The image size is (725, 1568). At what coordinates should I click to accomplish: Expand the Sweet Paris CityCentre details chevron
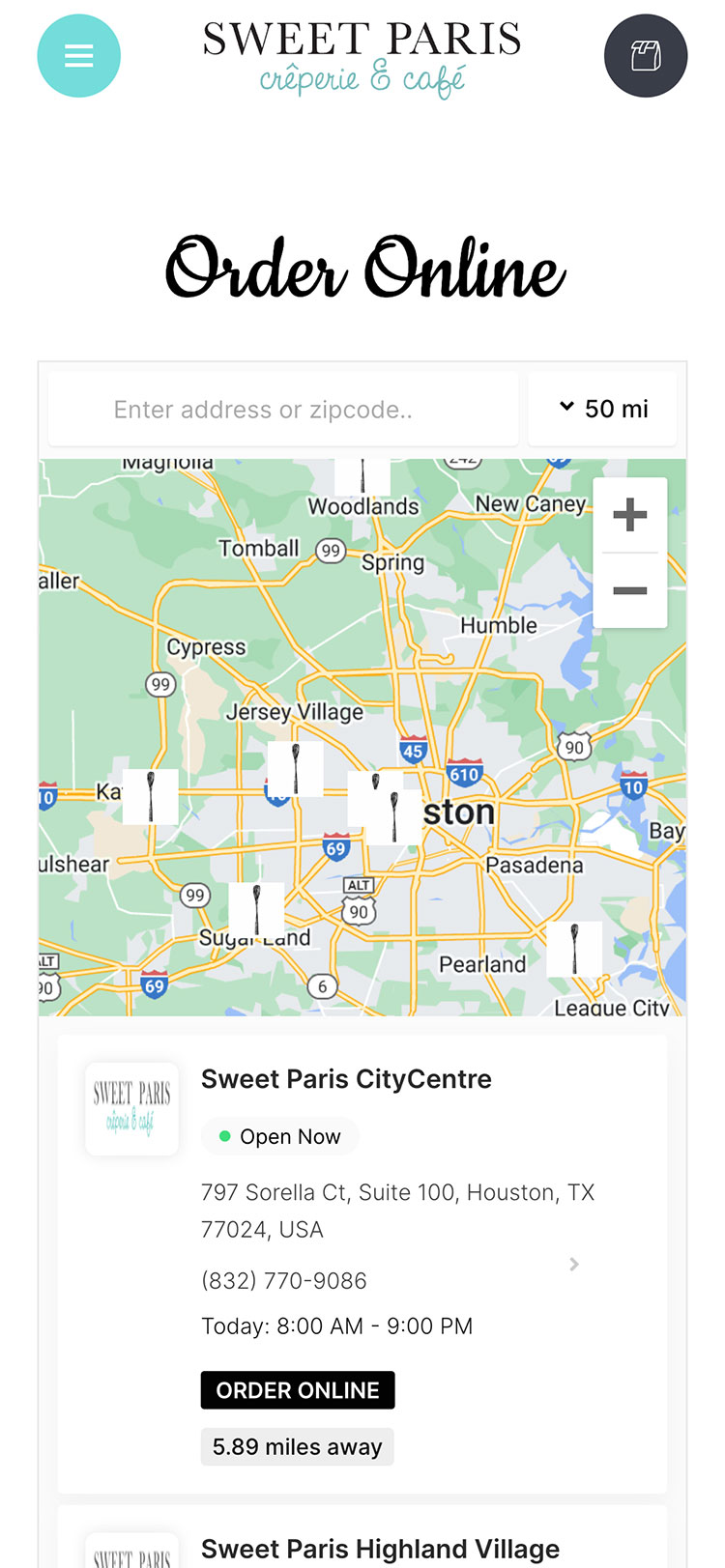point(574,1265)
